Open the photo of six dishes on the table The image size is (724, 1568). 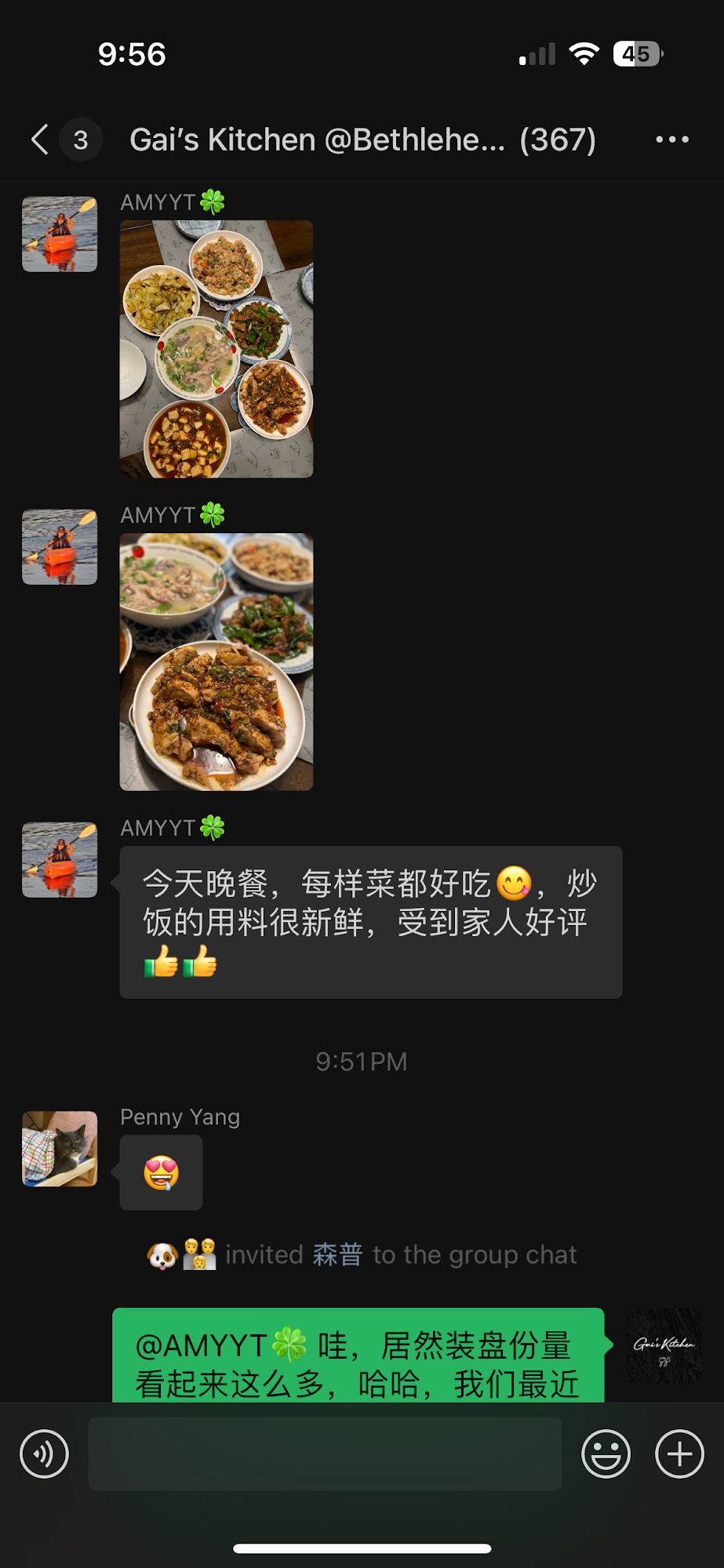point(216,349)
